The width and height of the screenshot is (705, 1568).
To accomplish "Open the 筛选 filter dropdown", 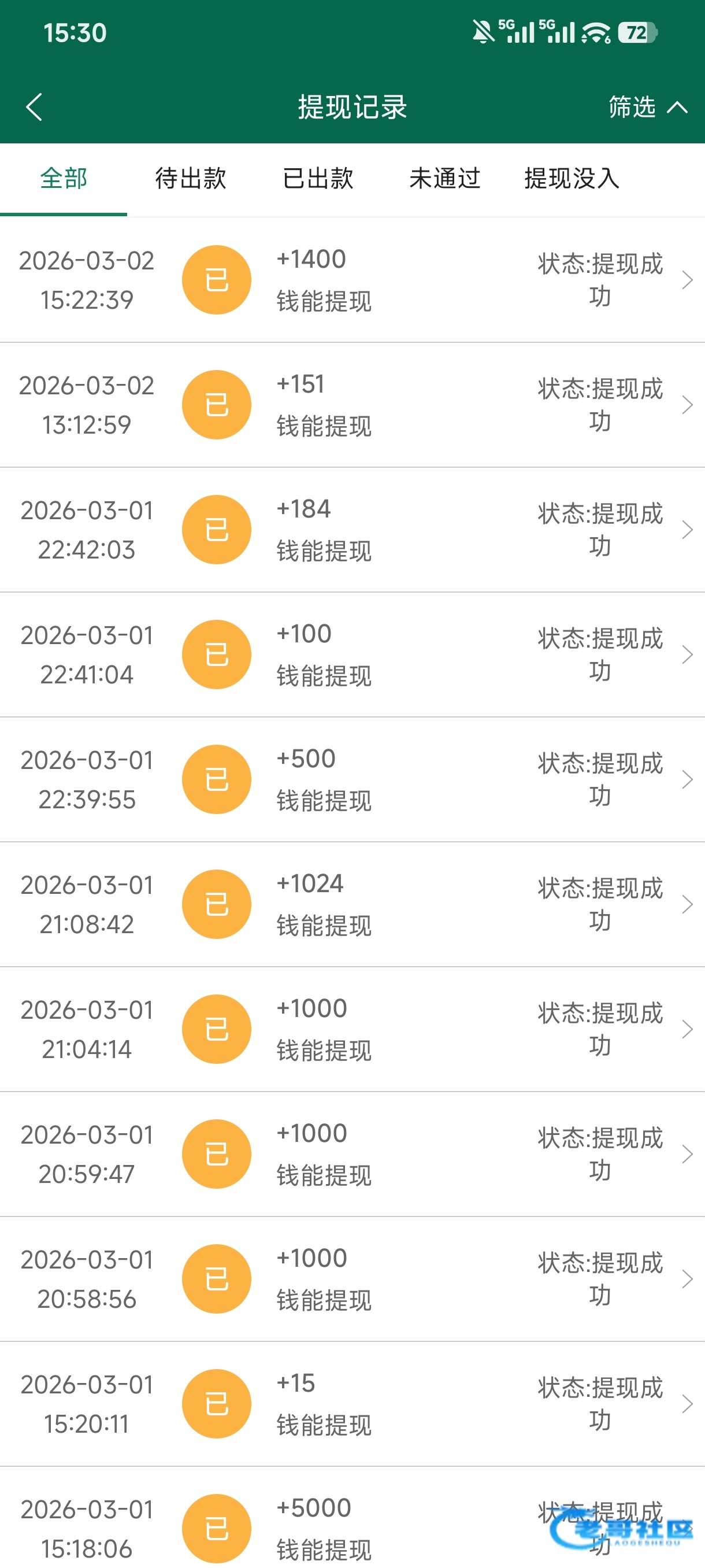I will (647, 107).
